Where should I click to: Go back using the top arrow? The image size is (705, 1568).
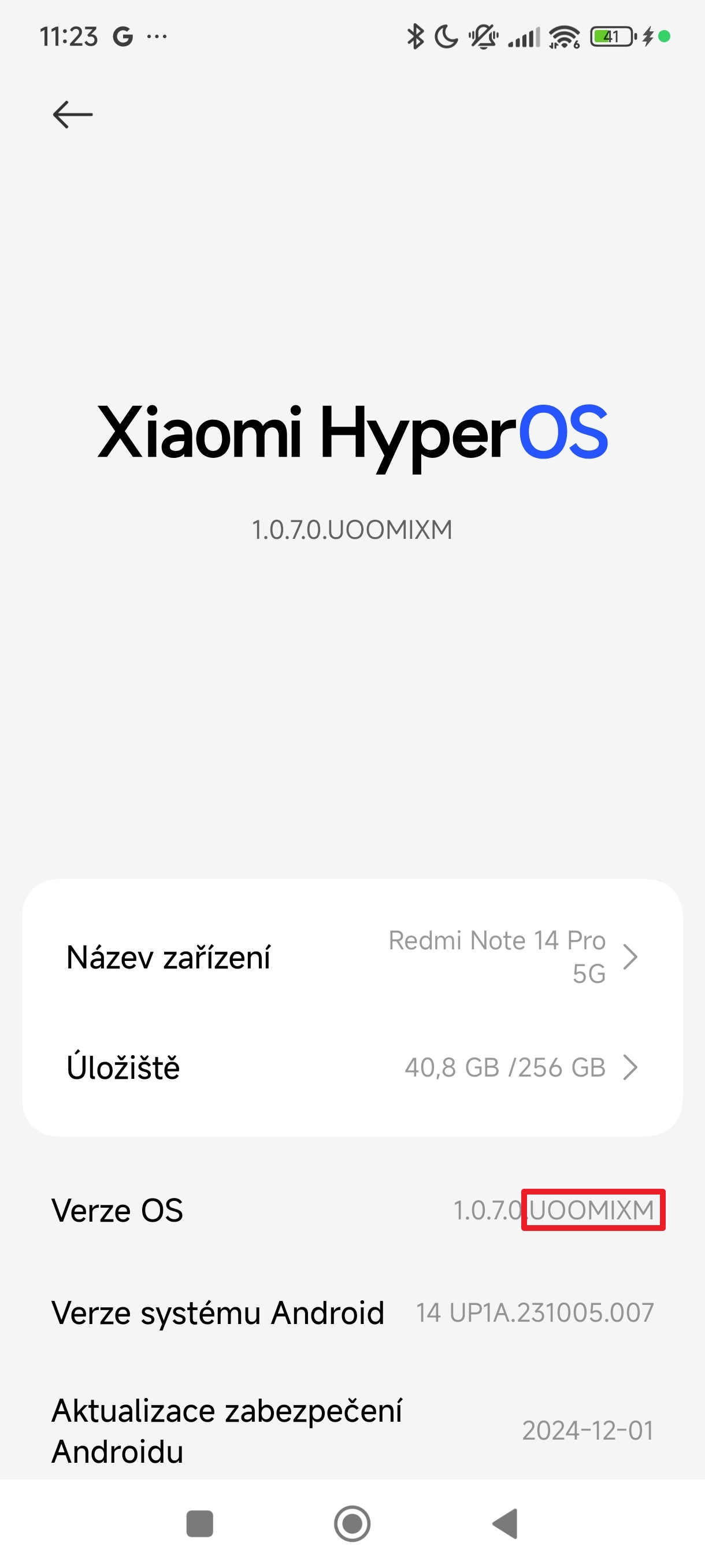tap(72, 114)
